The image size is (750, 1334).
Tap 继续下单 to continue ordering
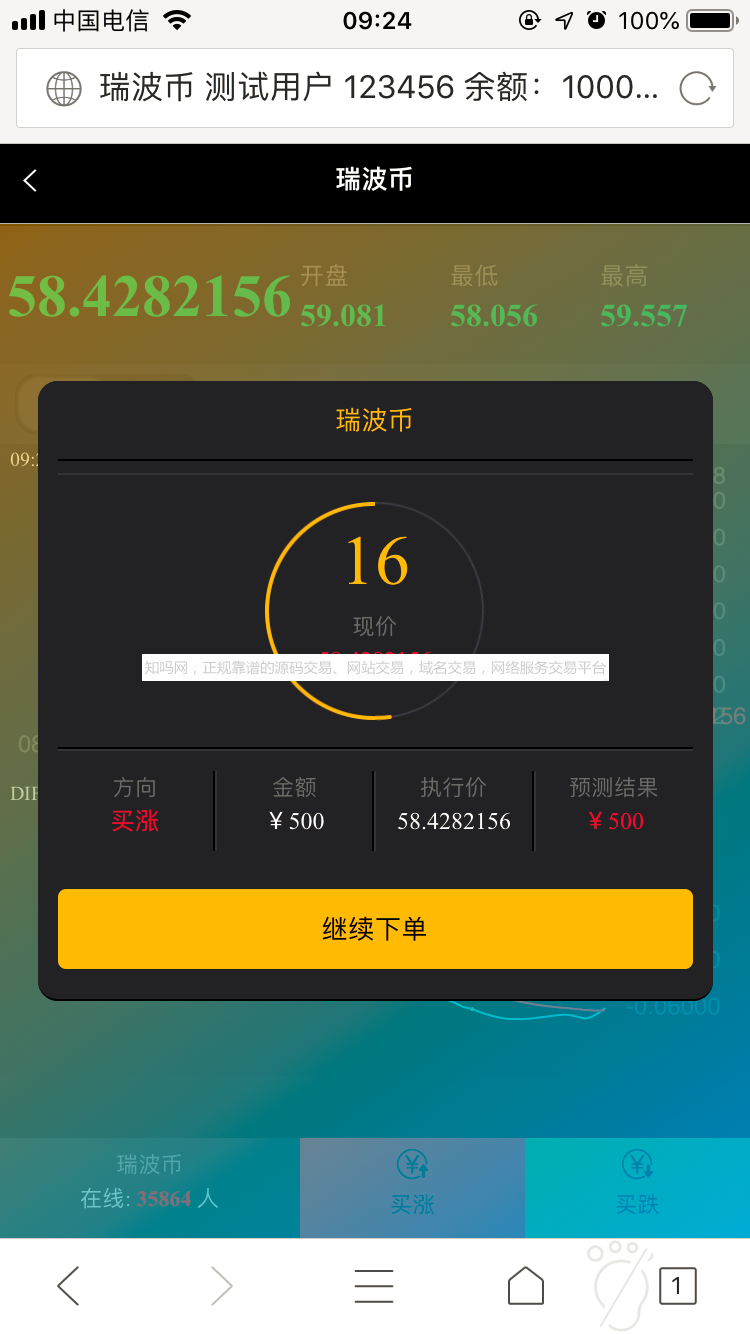tap(375, 929)
